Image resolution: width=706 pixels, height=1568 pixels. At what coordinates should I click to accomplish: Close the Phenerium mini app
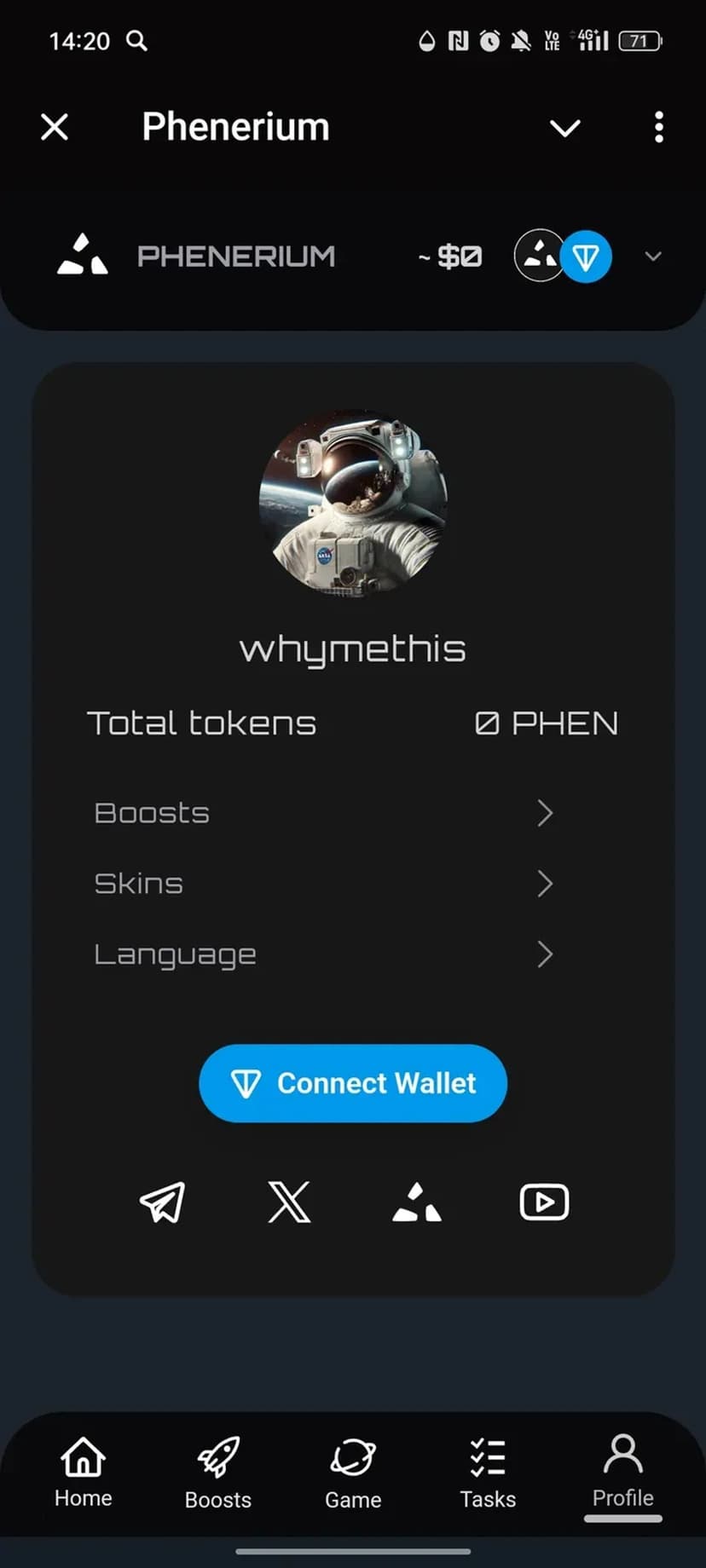click(x=55, y=128)
